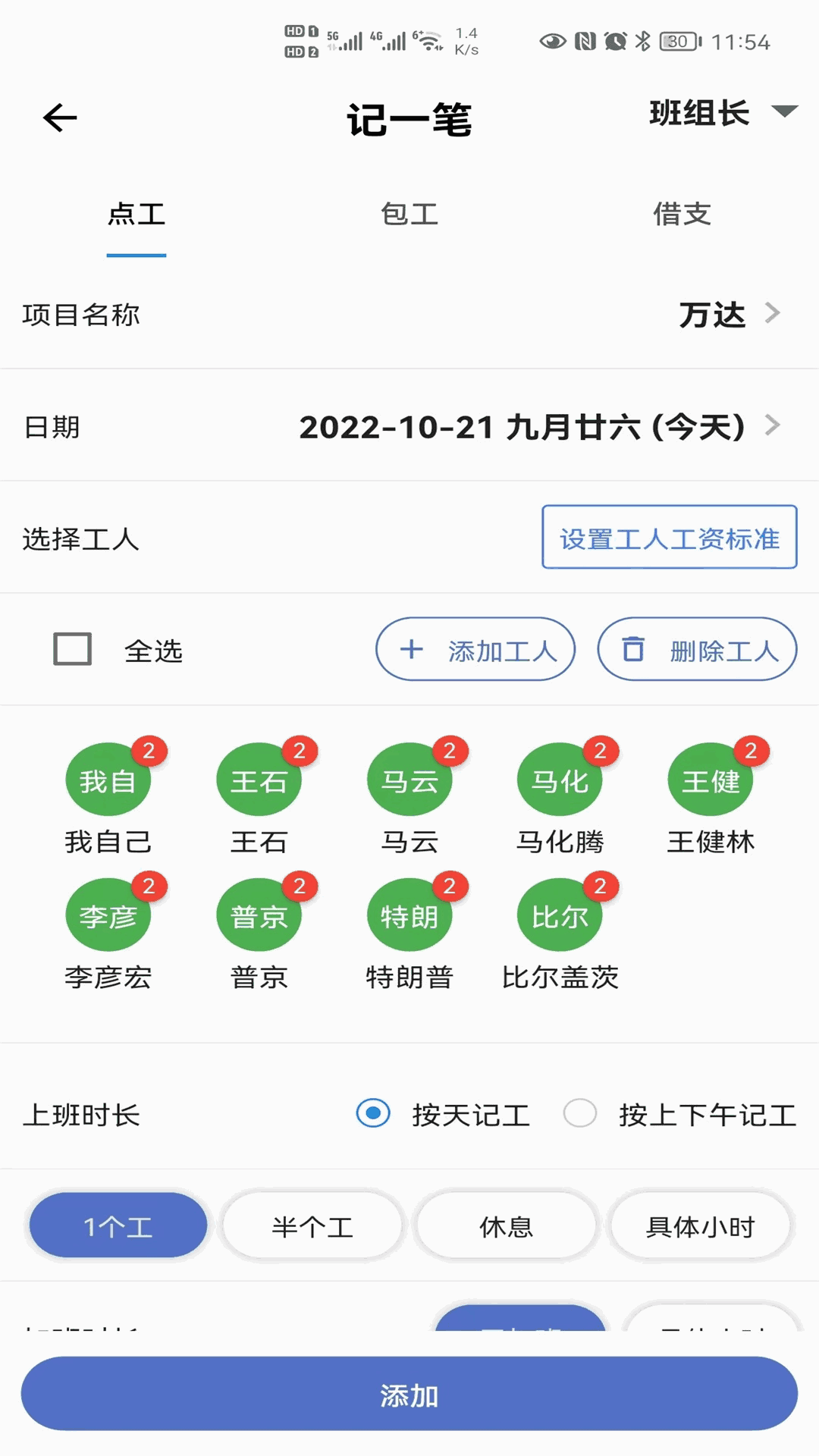Image resolution: width=819 pixels, height=1456 pixels.
Task: Switch to the 包工 tab
Action: pos(409,215)
